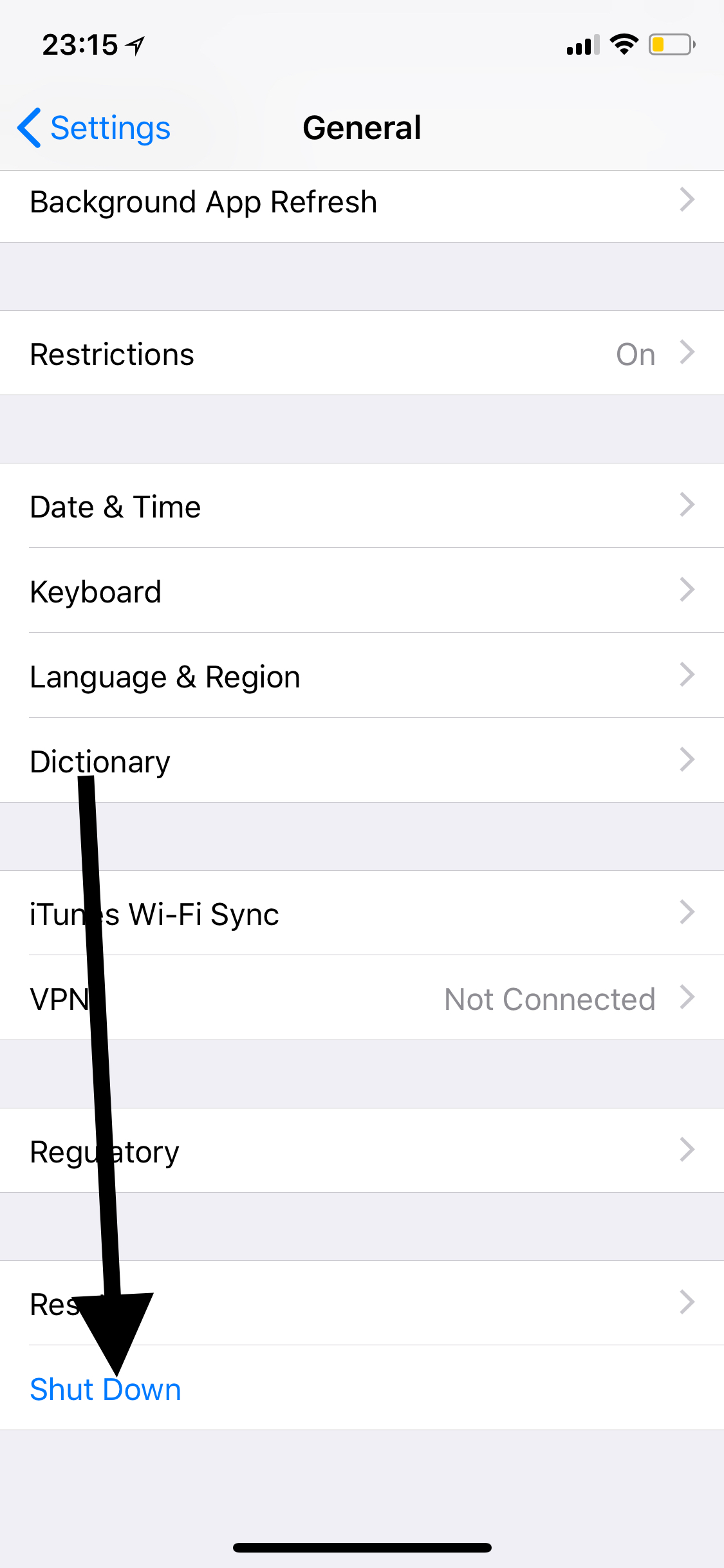The height and width of the screenshot is (1568, 724).
Task: Open Background App Refresh
Action: coord(362,203)
